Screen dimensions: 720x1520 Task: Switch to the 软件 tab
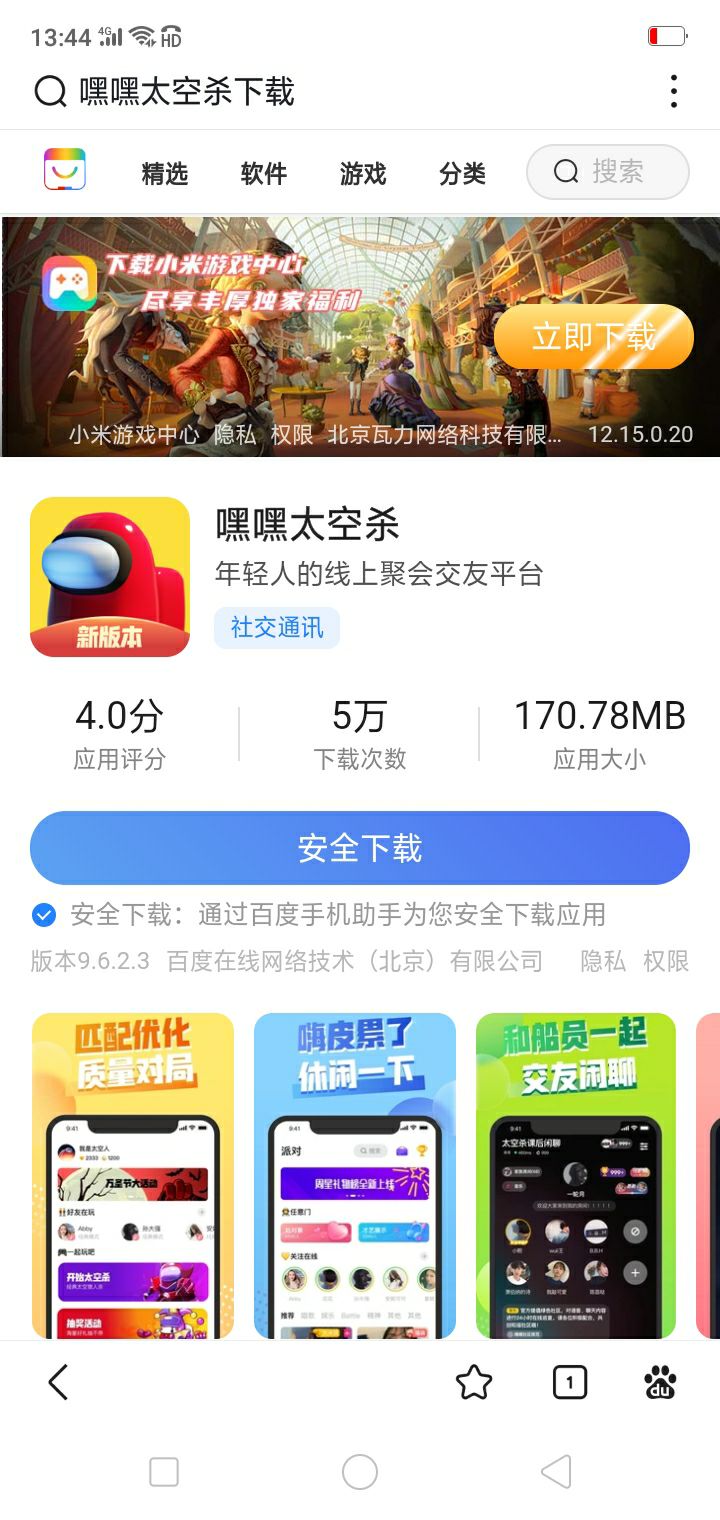[x=264, y=174]
